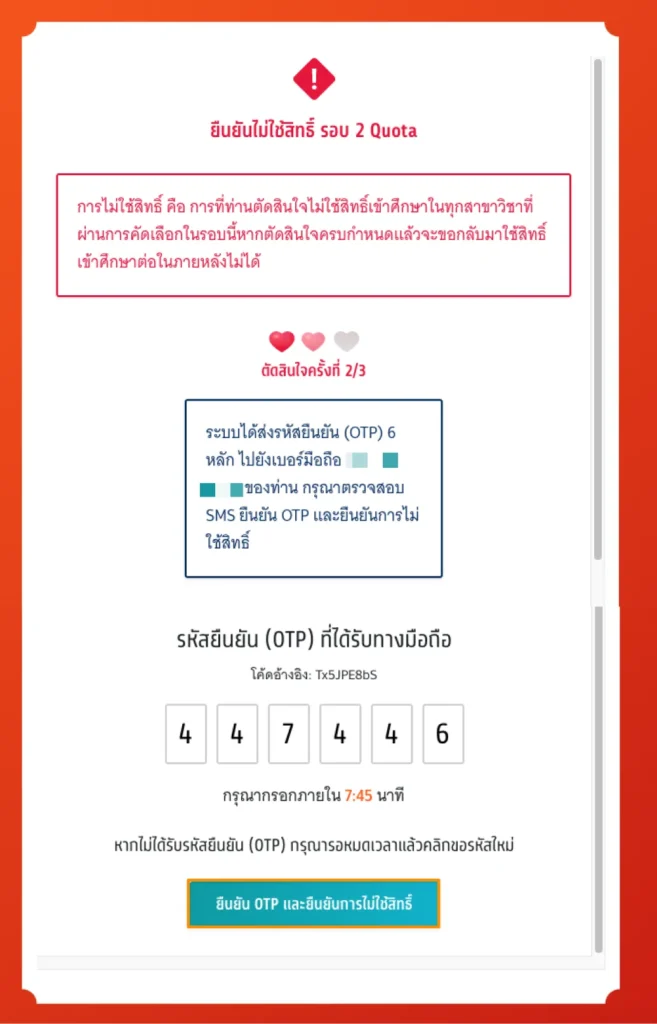Select the last OTP box containing 6
This screenshot has height=1024, width=657.
click(x=443, y=734)
